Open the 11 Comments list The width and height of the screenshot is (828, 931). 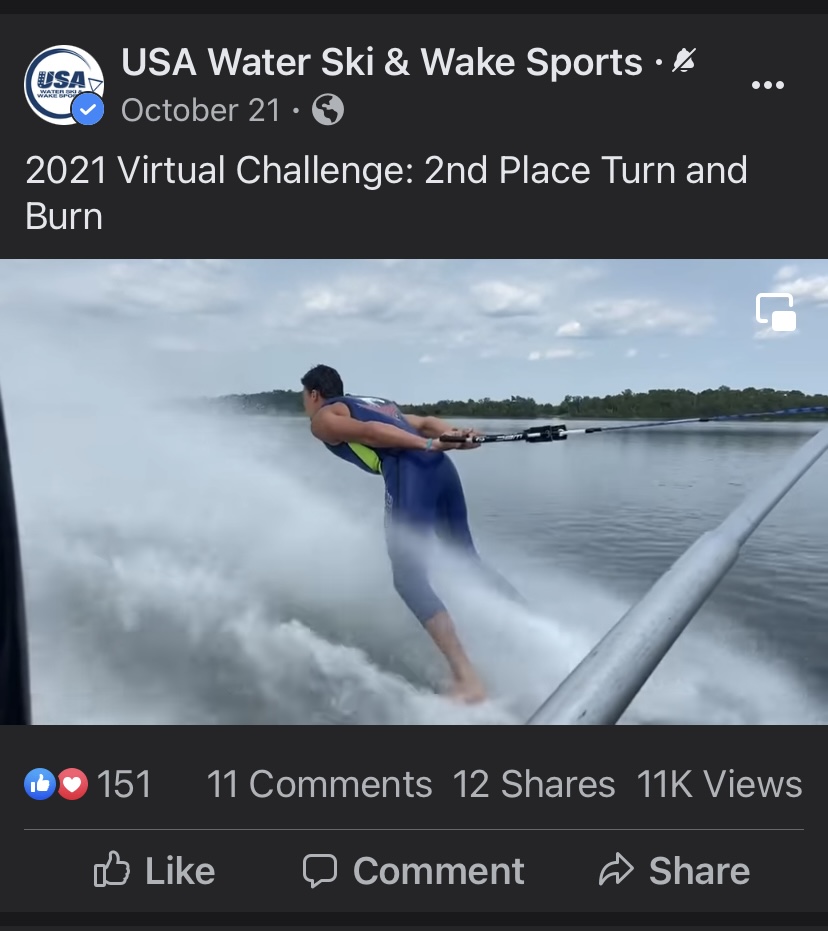[319, 784]
